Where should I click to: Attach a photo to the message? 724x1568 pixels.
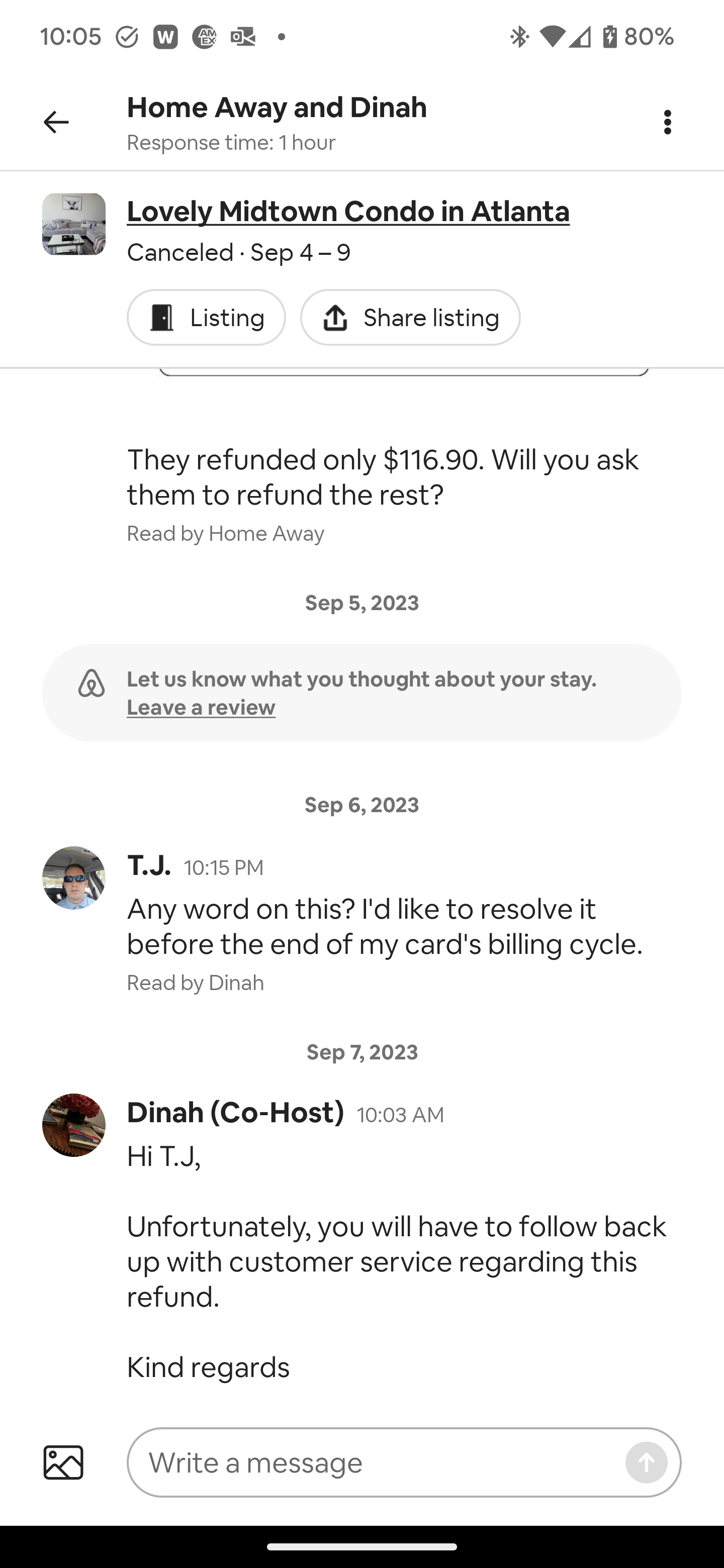[63, 1462]
